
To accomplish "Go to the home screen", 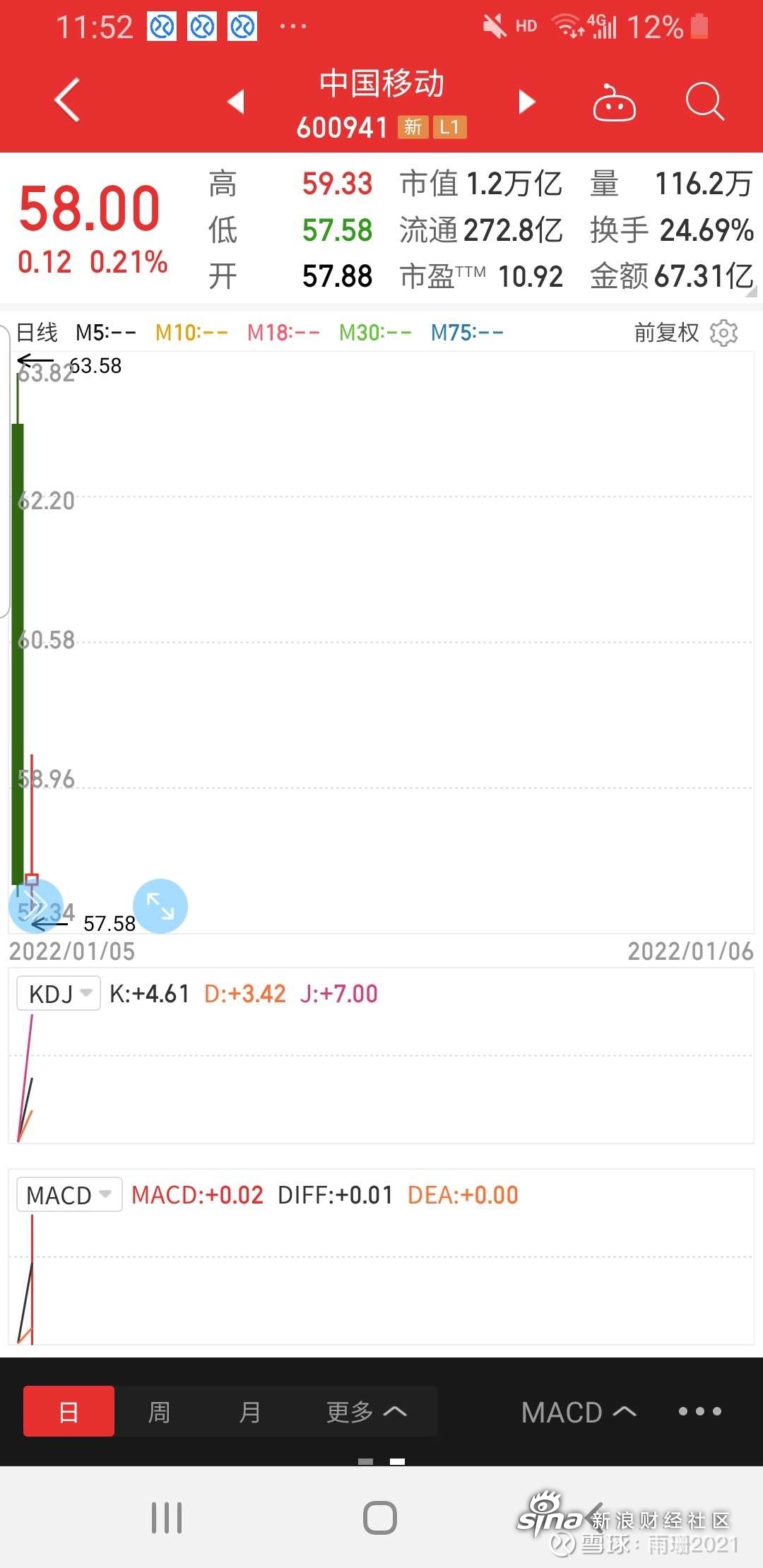I will [380, 1517].
